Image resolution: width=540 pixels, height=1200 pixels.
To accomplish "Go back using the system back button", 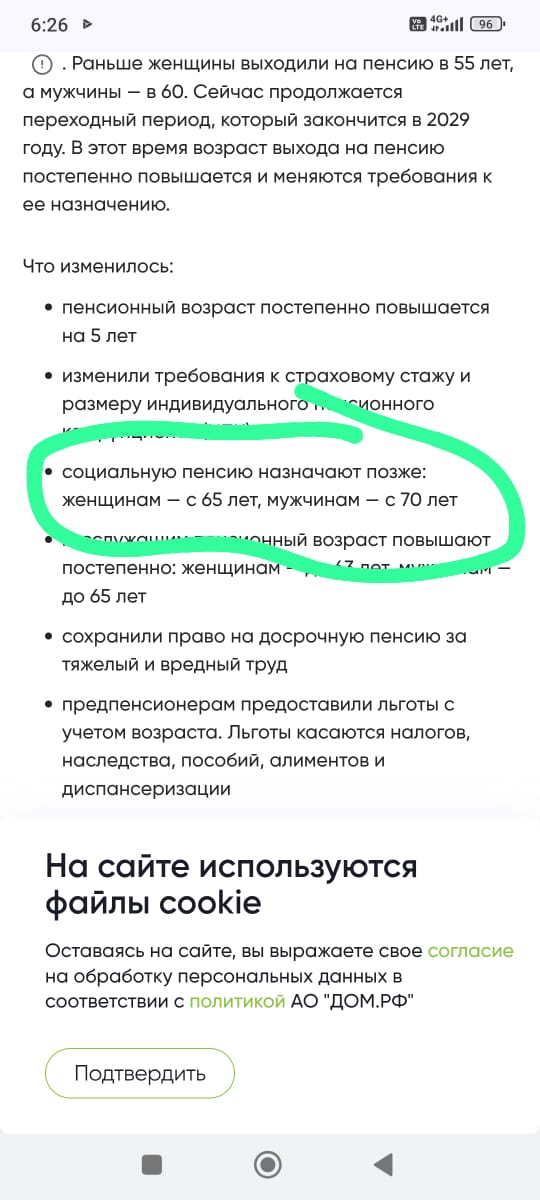I will (x=382, y=1164).
